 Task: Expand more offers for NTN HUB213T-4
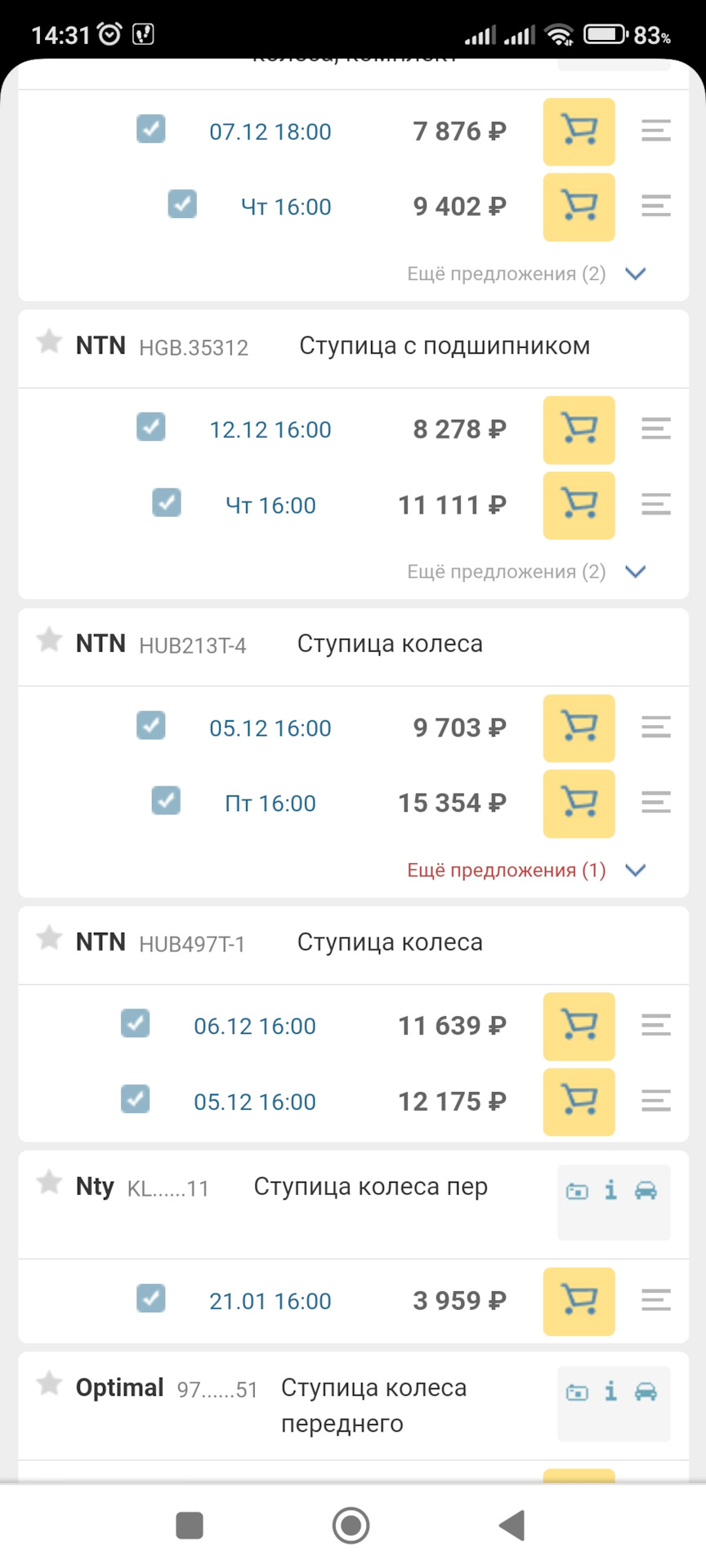point(523,870)
